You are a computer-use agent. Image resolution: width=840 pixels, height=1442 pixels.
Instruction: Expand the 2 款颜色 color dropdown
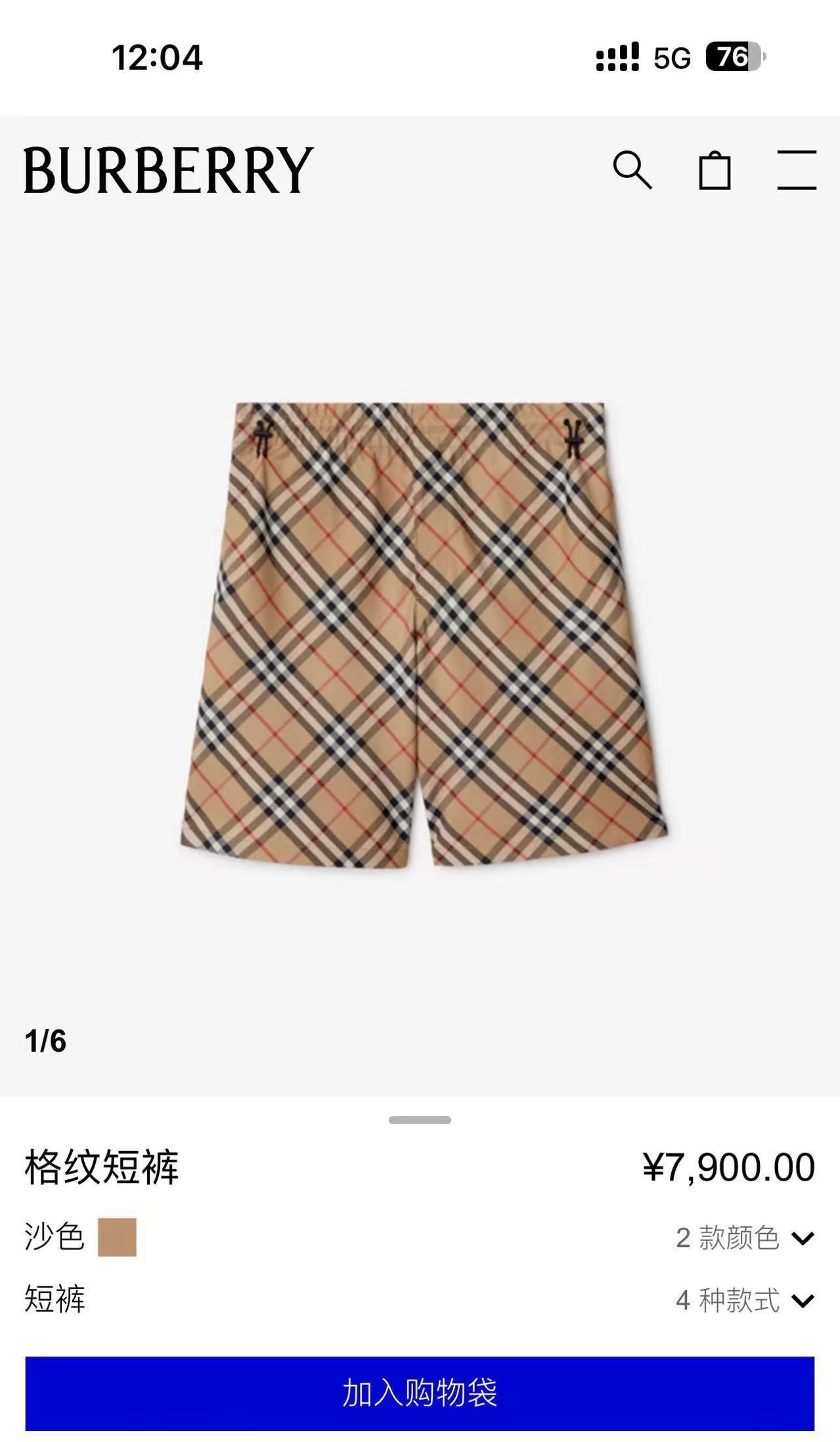(x=745, y=1238)
